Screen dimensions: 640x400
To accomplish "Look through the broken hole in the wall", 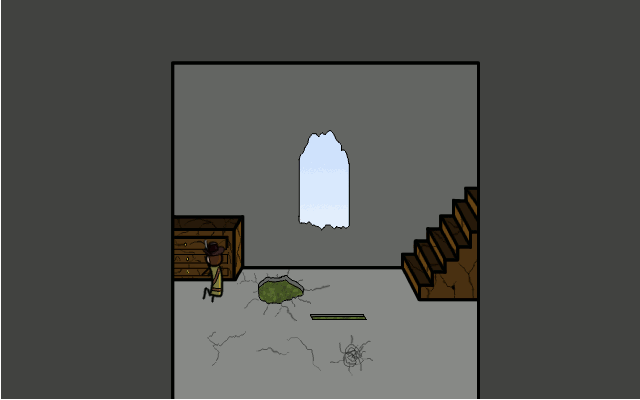I will coord(325,182).
